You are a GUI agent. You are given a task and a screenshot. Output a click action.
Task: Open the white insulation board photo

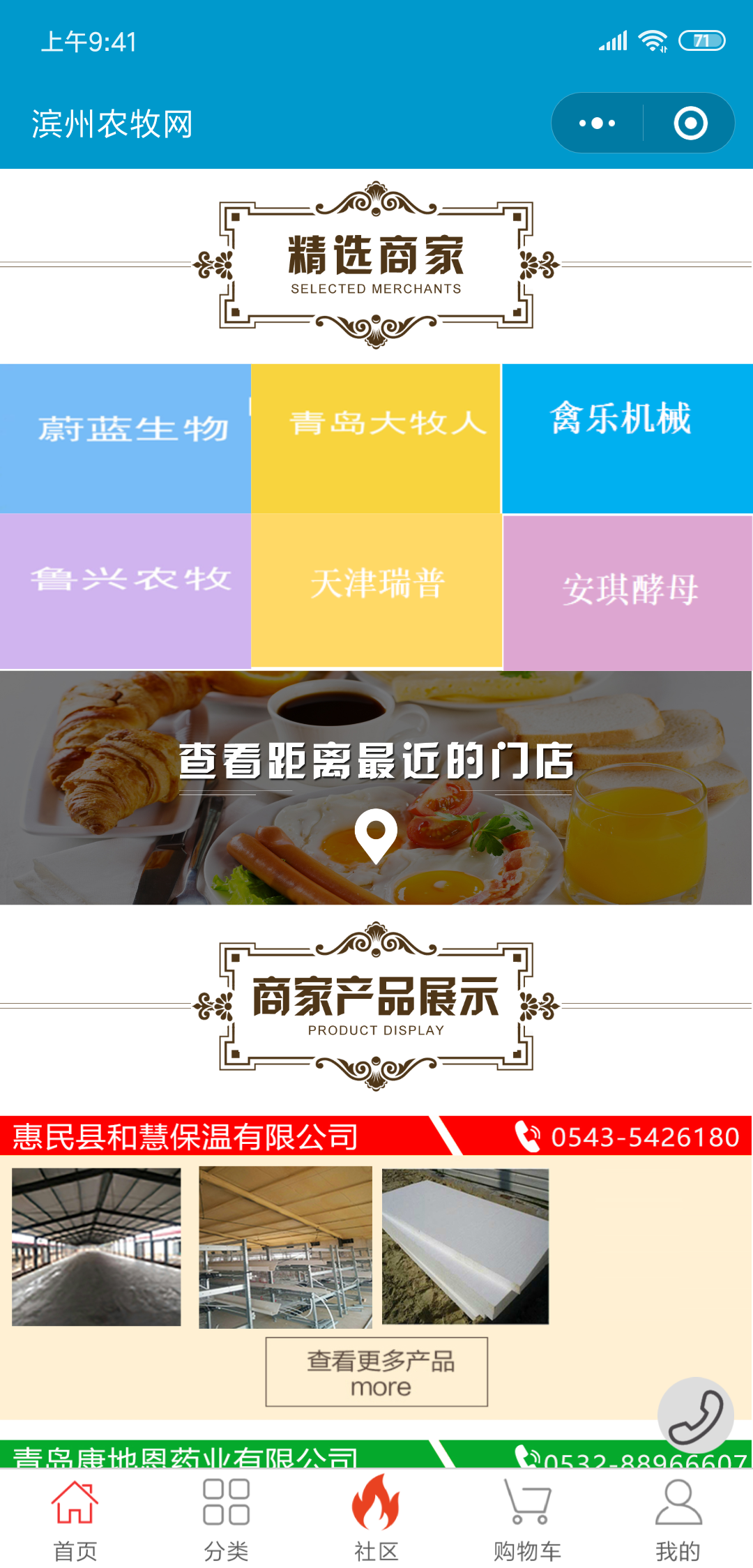click(x=465, y=1247)
